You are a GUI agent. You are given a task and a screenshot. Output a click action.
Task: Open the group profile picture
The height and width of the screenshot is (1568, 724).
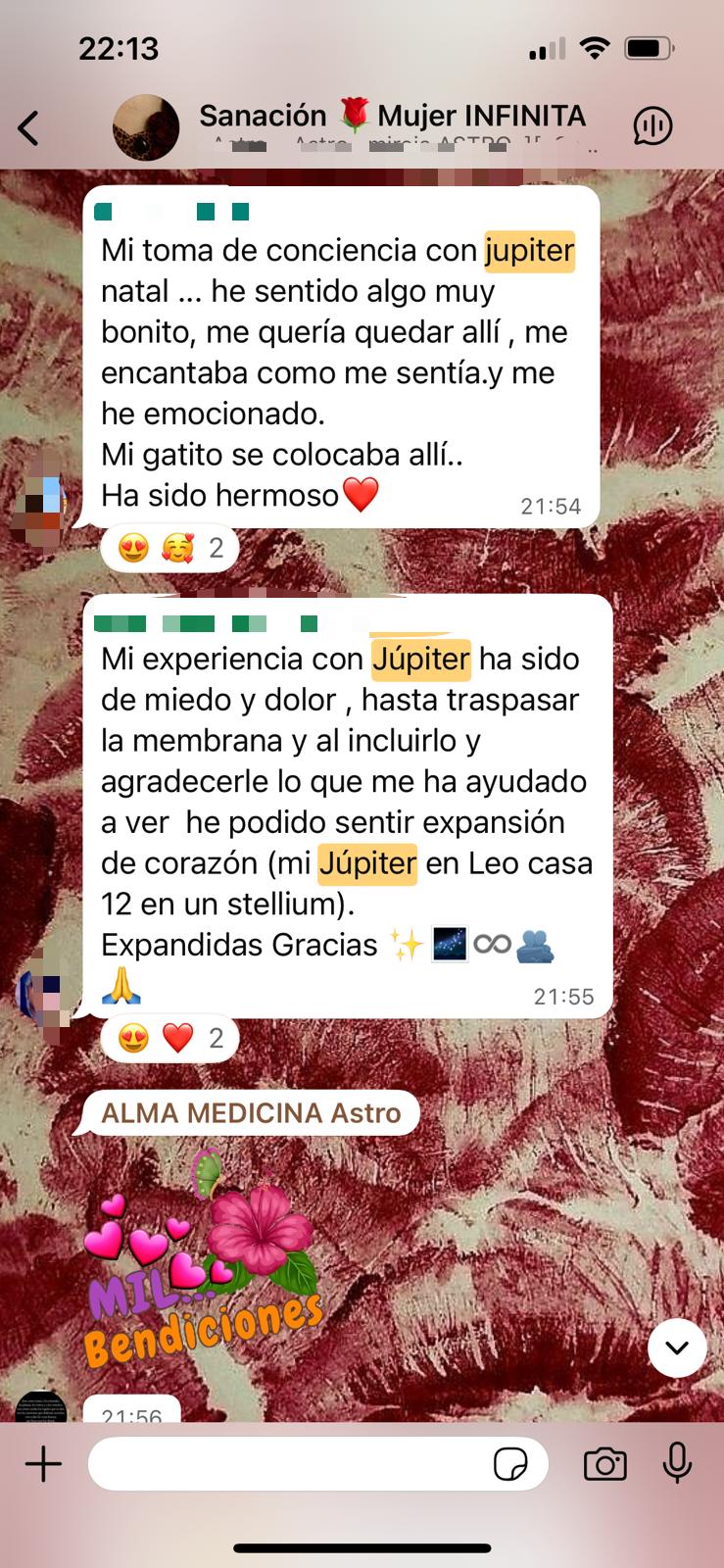[x=146, y=127]
